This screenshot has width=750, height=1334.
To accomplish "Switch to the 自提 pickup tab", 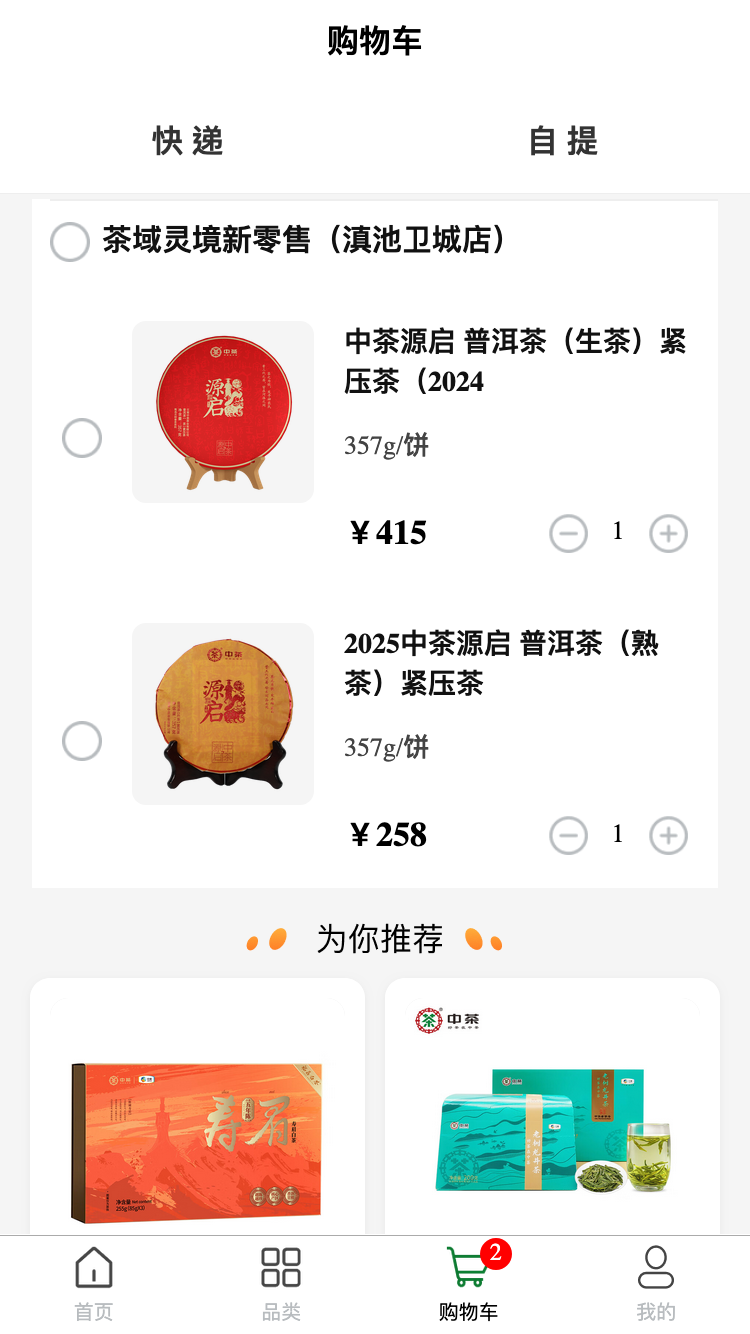I will [x=562, y=142].
